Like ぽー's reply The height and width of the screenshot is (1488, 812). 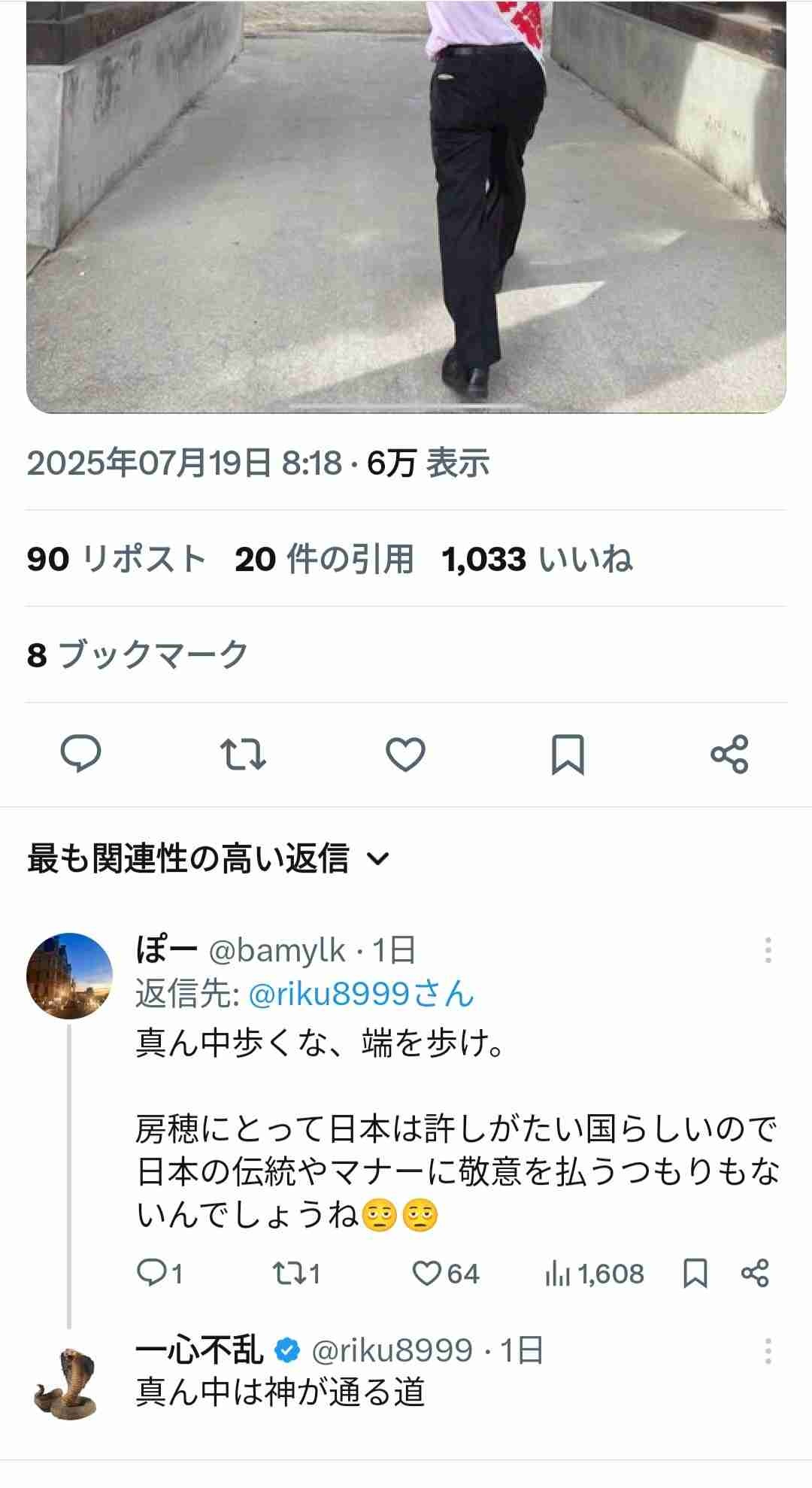point(445,1274)
